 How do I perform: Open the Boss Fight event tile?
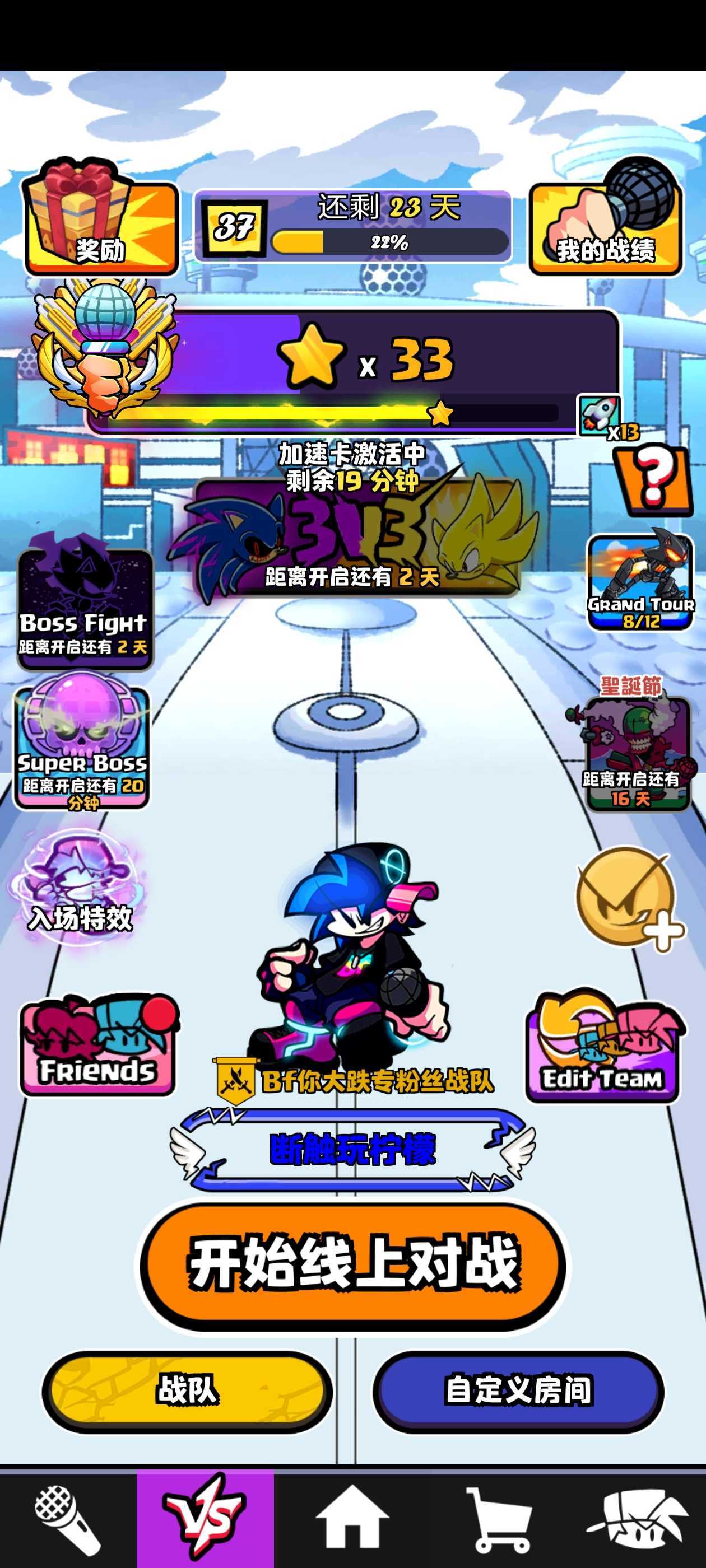tap(84, 608)
